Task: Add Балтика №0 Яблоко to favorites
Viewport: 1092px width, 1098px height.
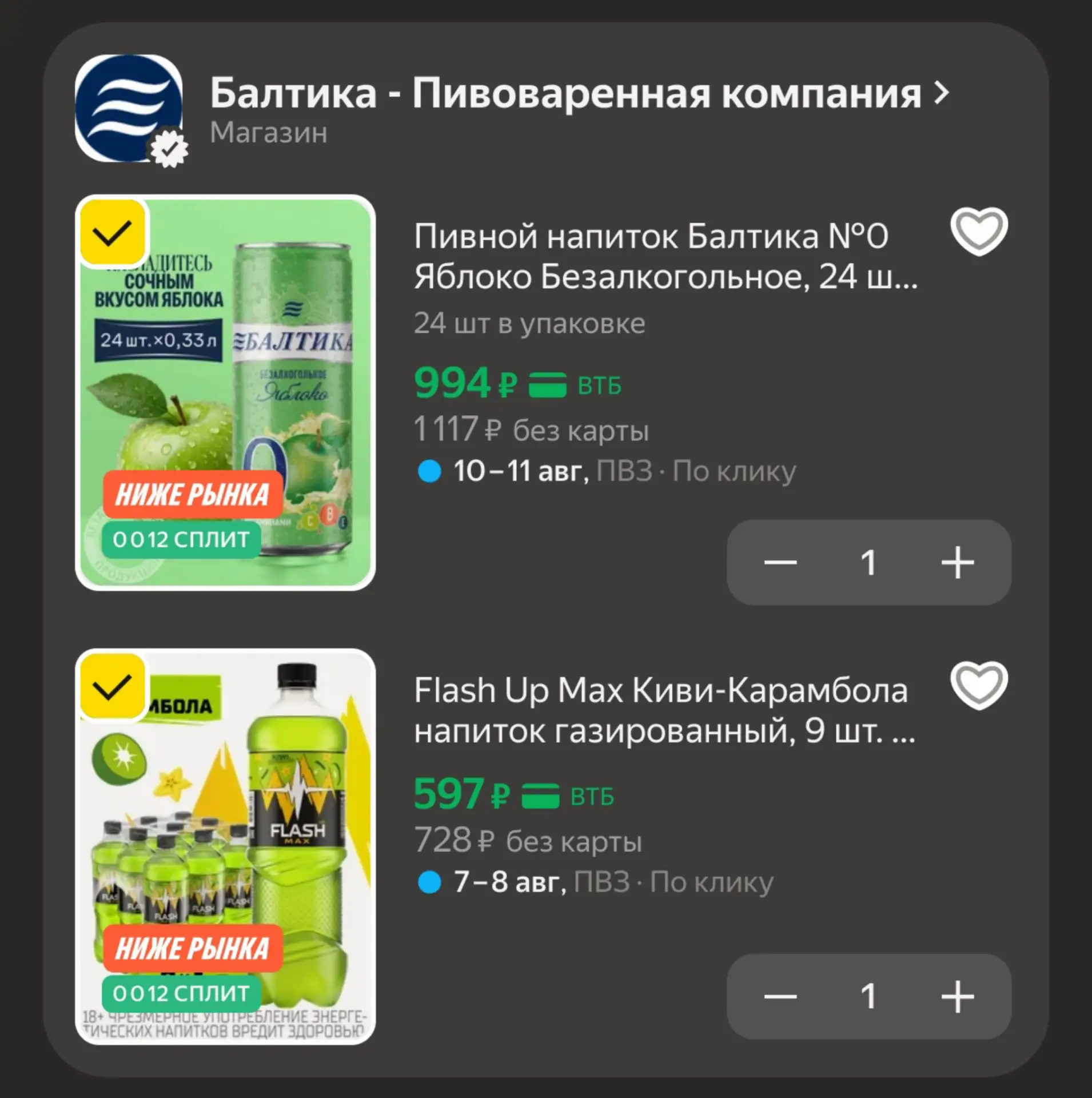Action: pos(979,231)
